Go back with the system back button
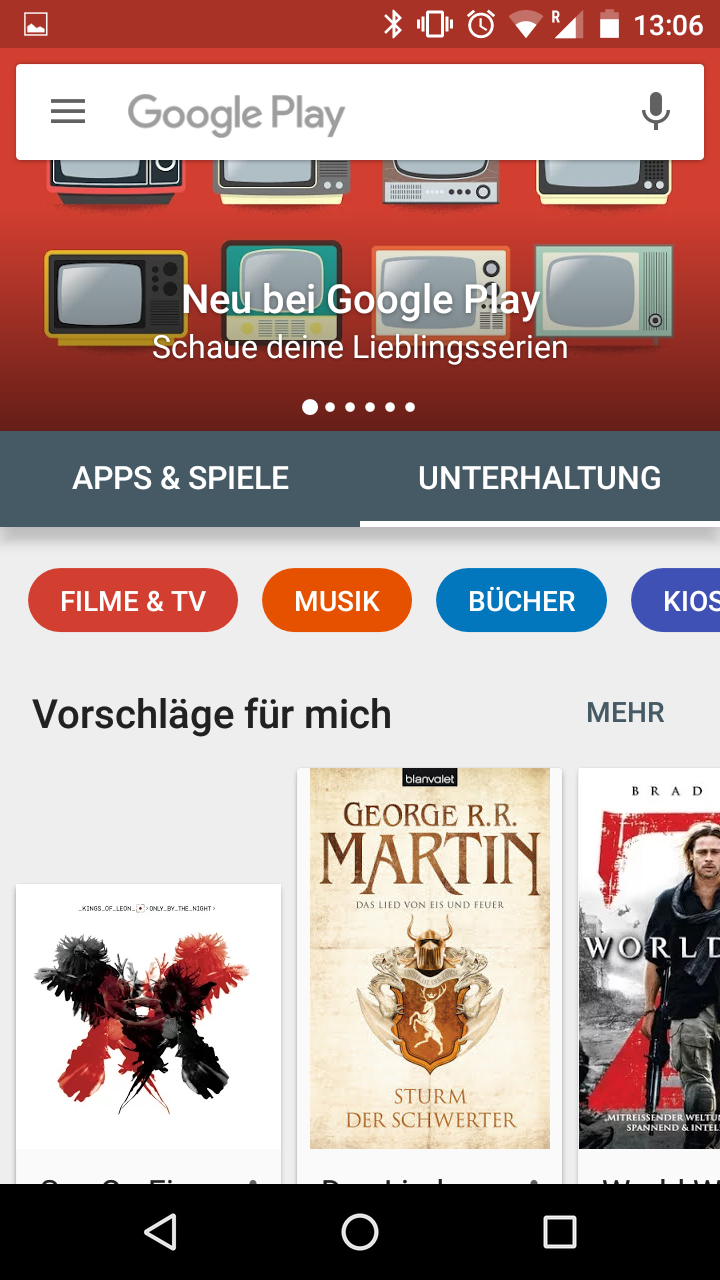The image size is (720, 1280). coord(160,1232)
